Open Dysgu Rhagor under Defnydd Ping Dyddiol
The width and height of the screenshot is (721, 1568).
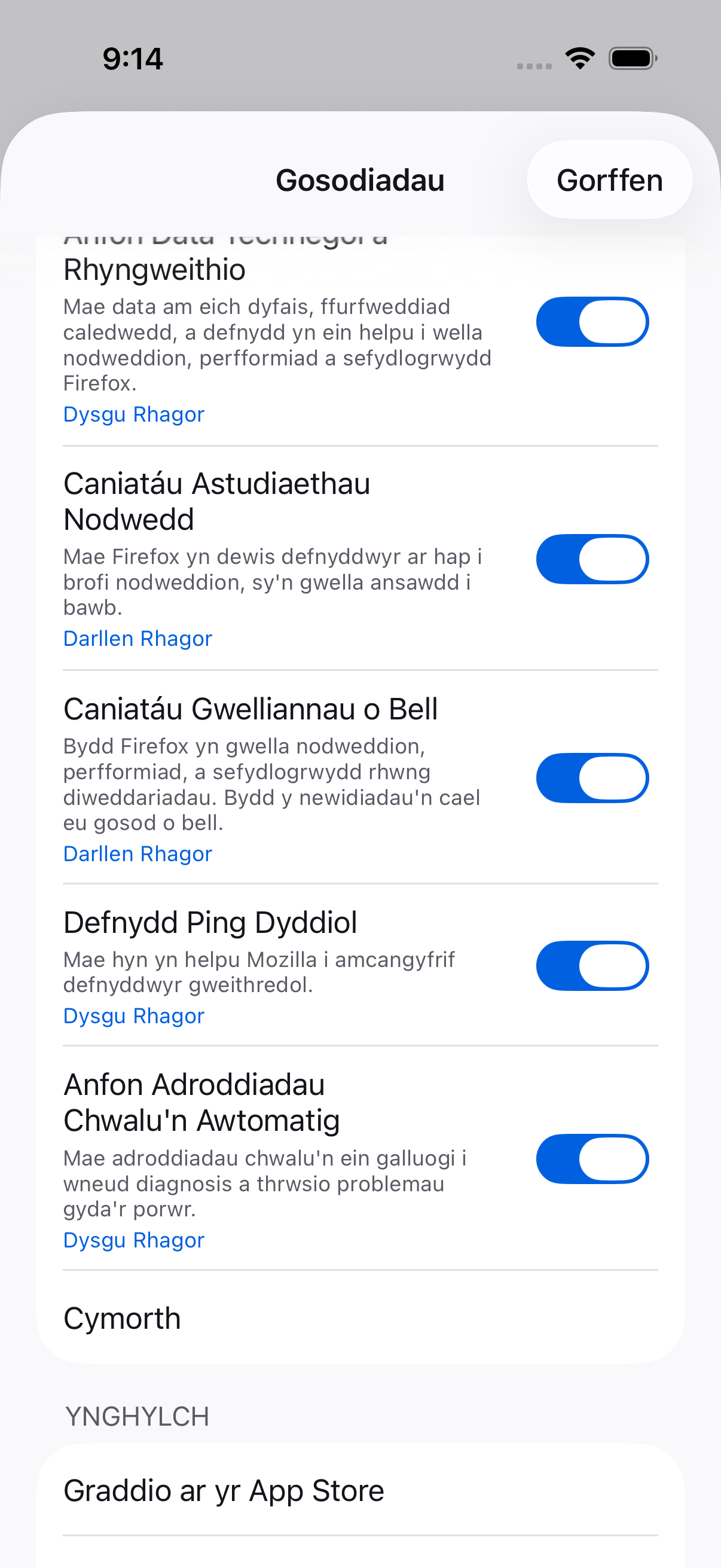134,1016
